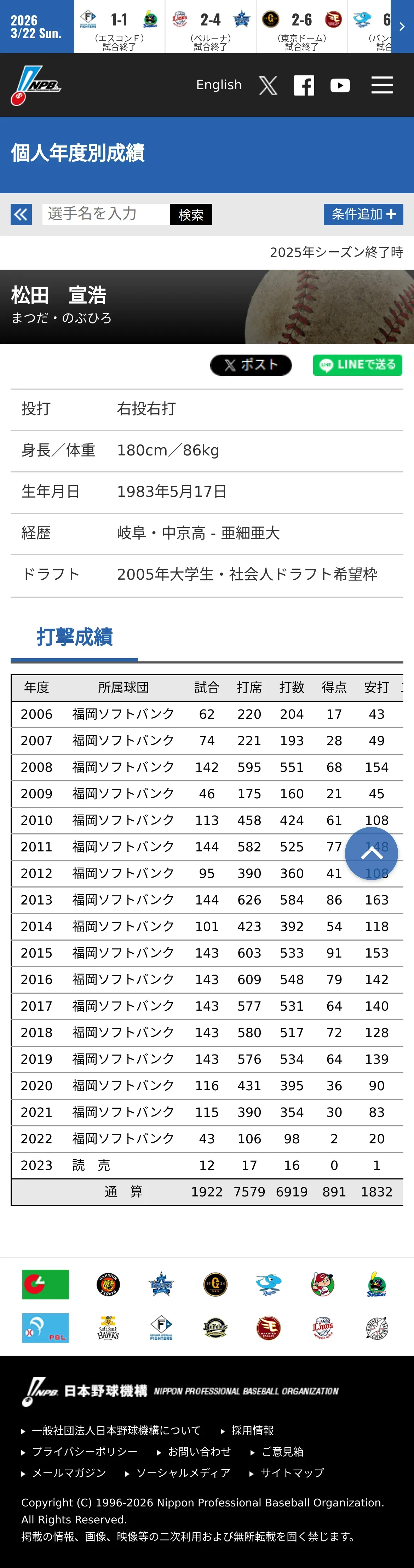This screenshot has height=1568, width=414.
Task: Tap the scroll-to-top floating button
Action: tap(372, 854)
